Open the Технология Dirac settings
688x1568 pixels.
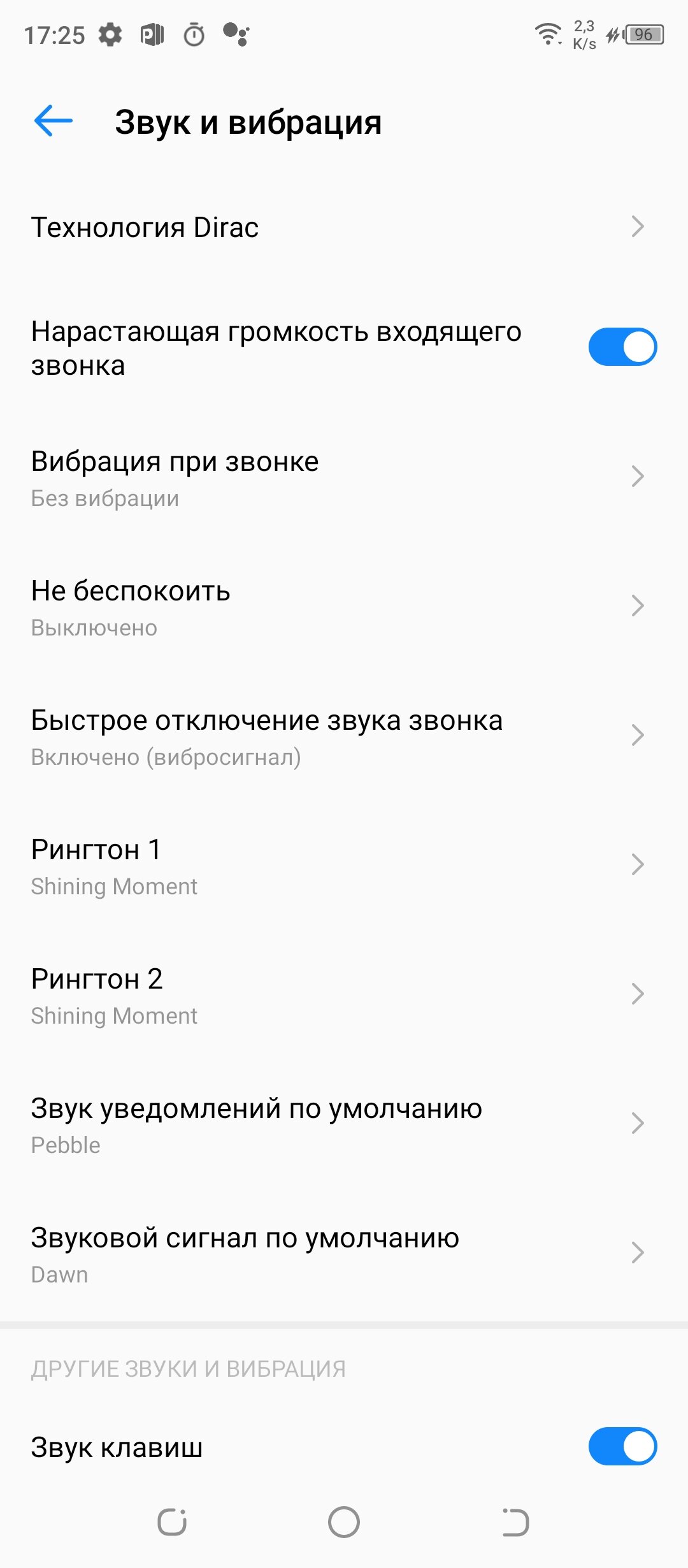pyautogui.click(x=344, y=227)
